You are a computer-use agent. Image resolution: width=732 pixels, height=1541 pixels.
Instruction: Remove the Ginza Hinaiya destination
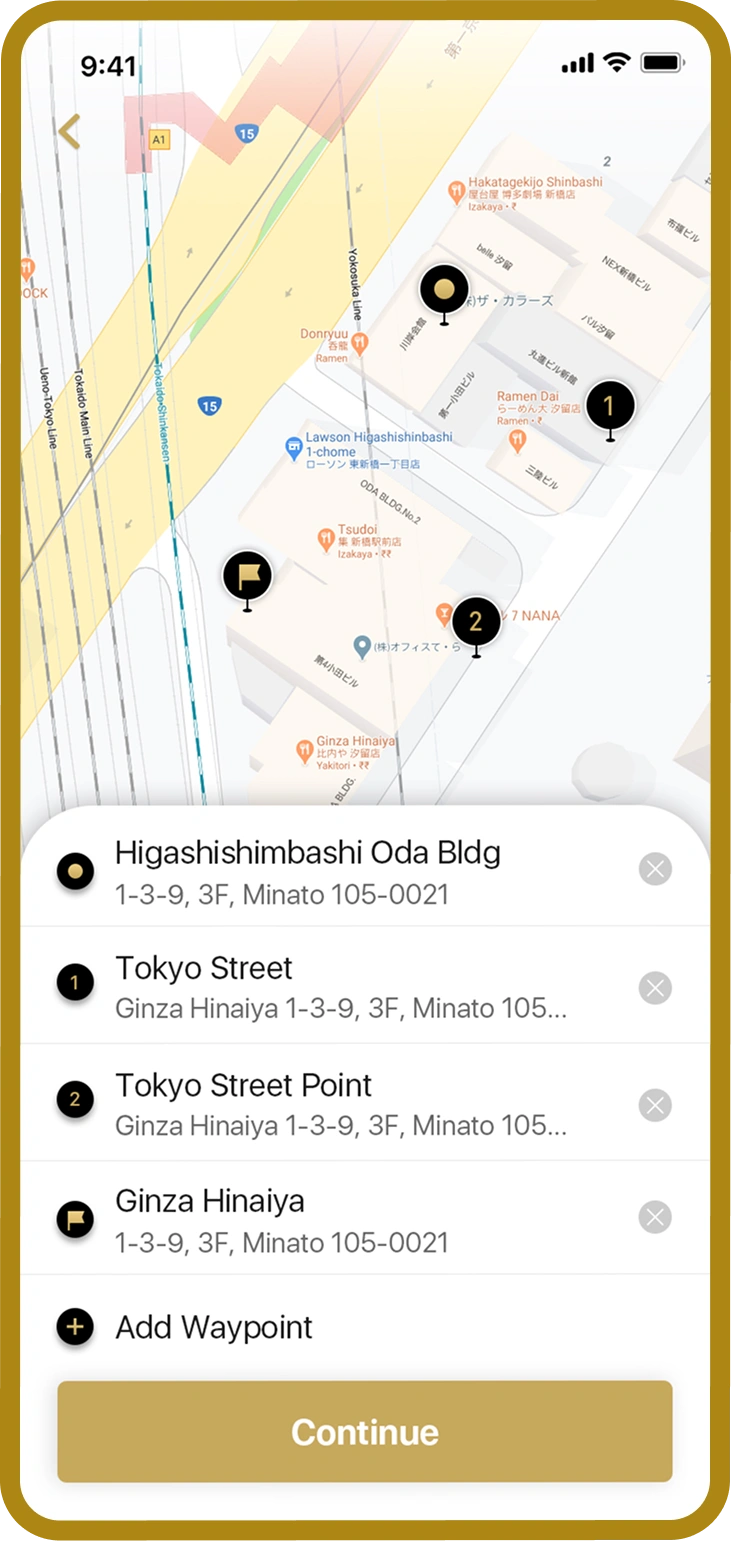pyautogui.click(x=655, y=1217)
